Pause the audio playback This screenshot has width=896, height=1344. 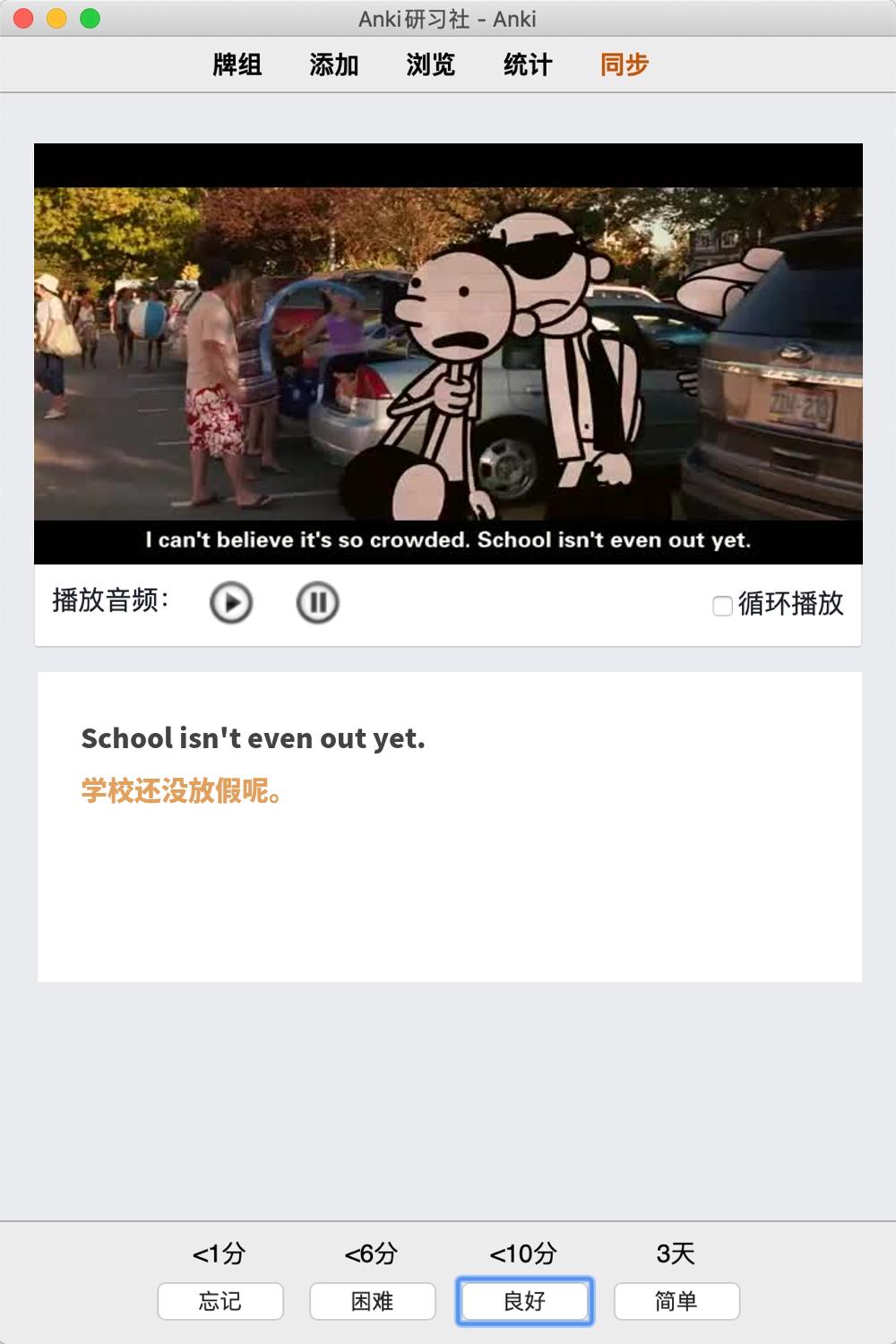click(x=317, y=602)
